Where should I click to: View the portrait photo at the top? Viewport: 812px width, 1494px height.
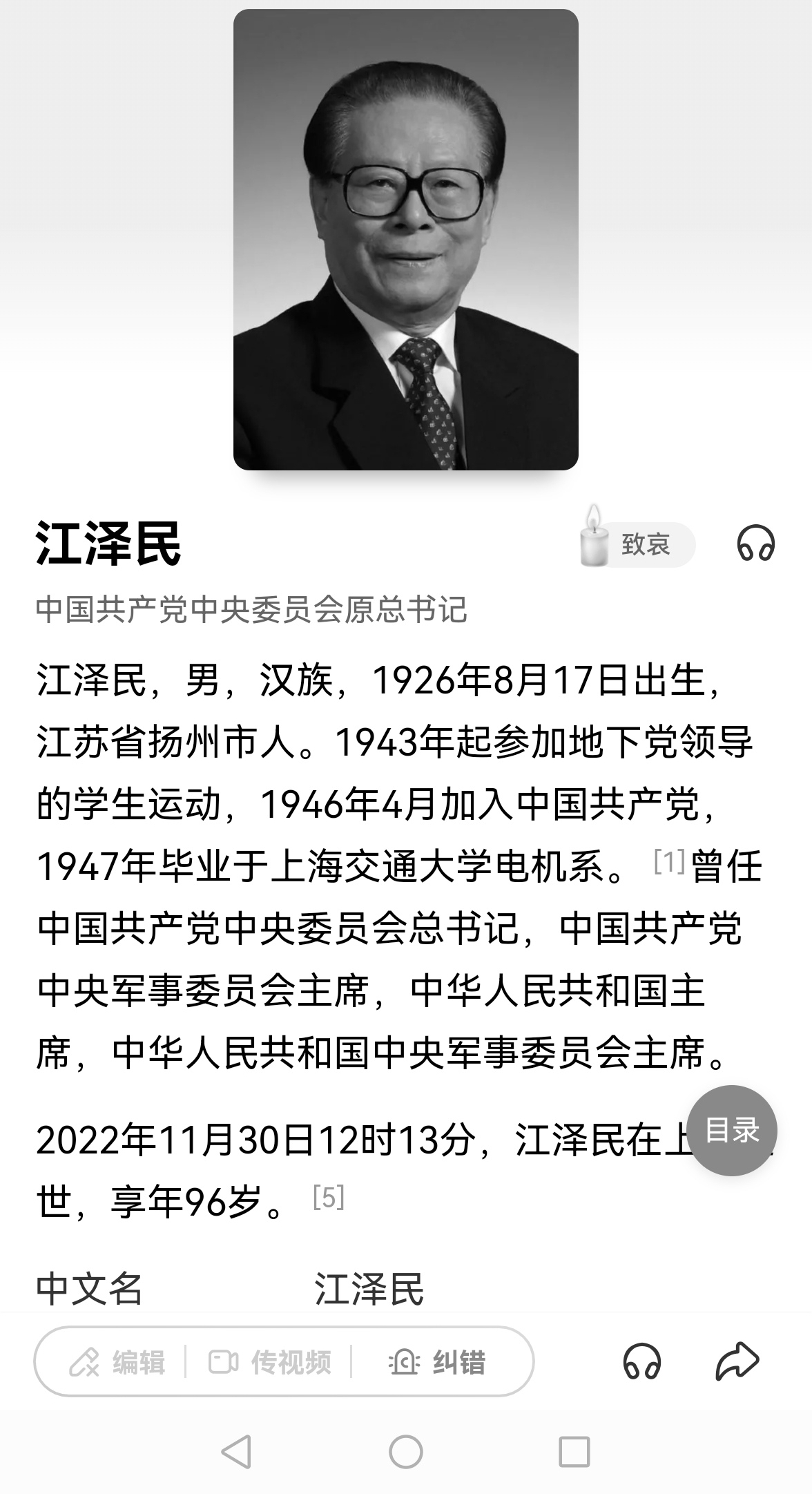click(406, 240)
